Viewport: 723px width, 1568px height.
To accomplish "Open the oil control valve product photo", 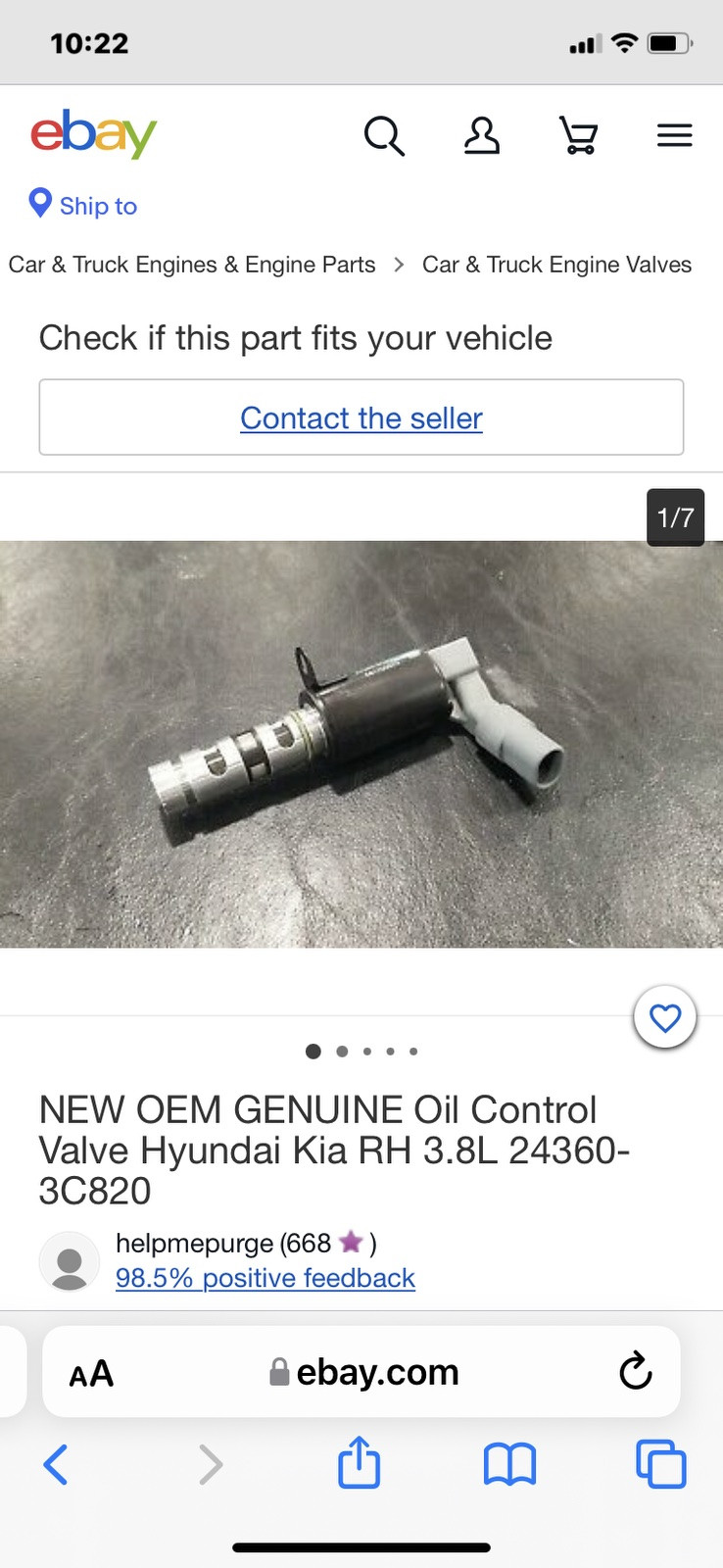I will click(x=361, y=743).
